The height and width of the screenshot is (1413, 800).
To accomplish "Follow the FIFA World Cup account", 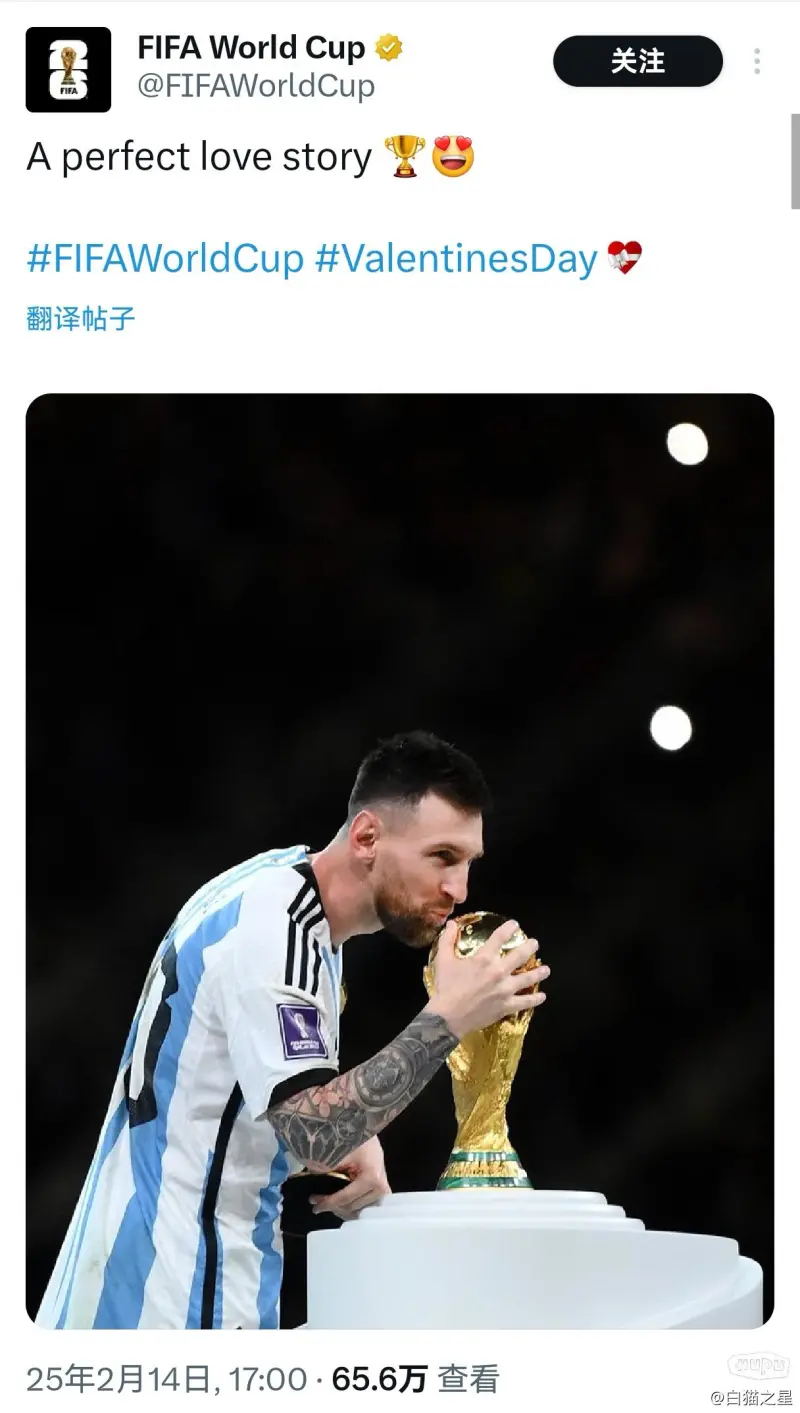I will coord(637,62).
